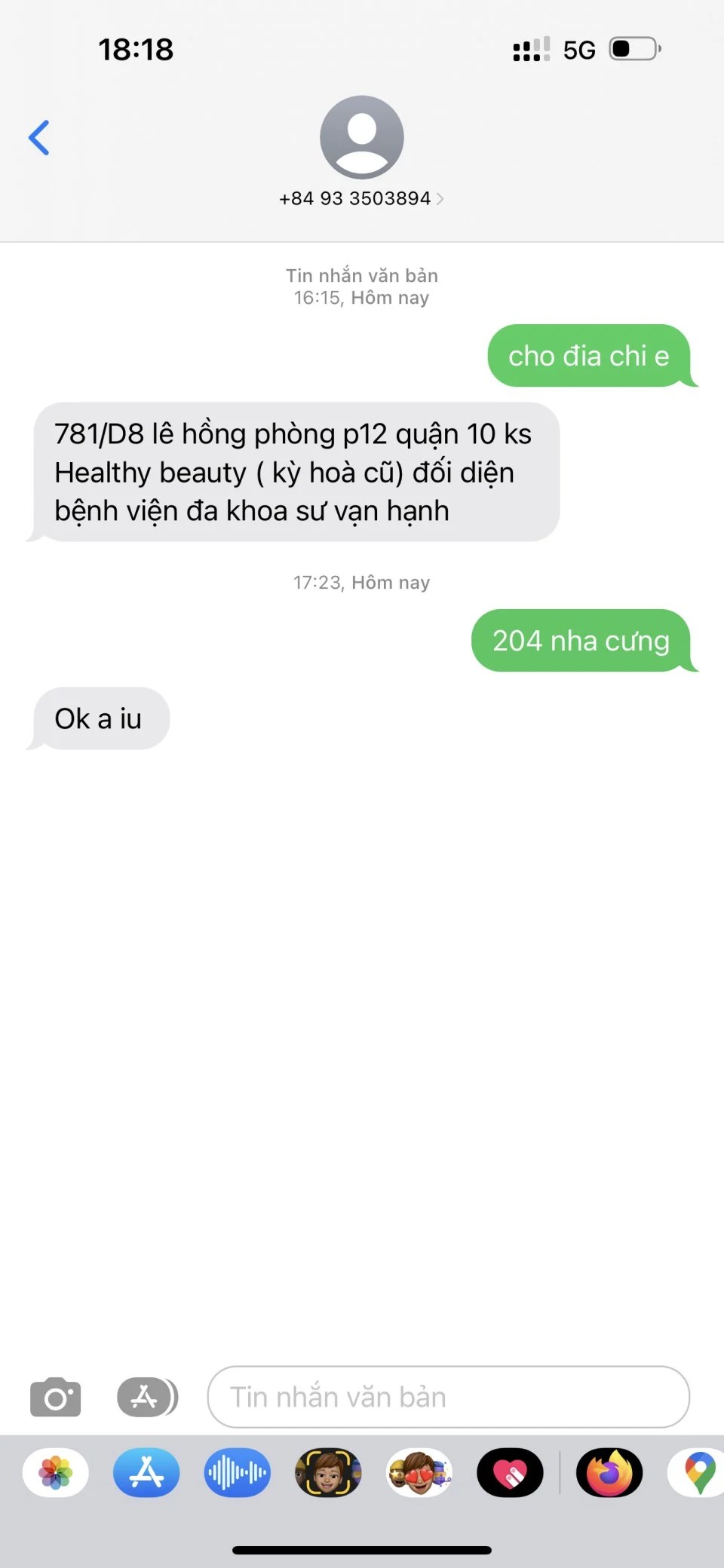
Task: Open the Memoji camera app
Action: coord(328,1472)
